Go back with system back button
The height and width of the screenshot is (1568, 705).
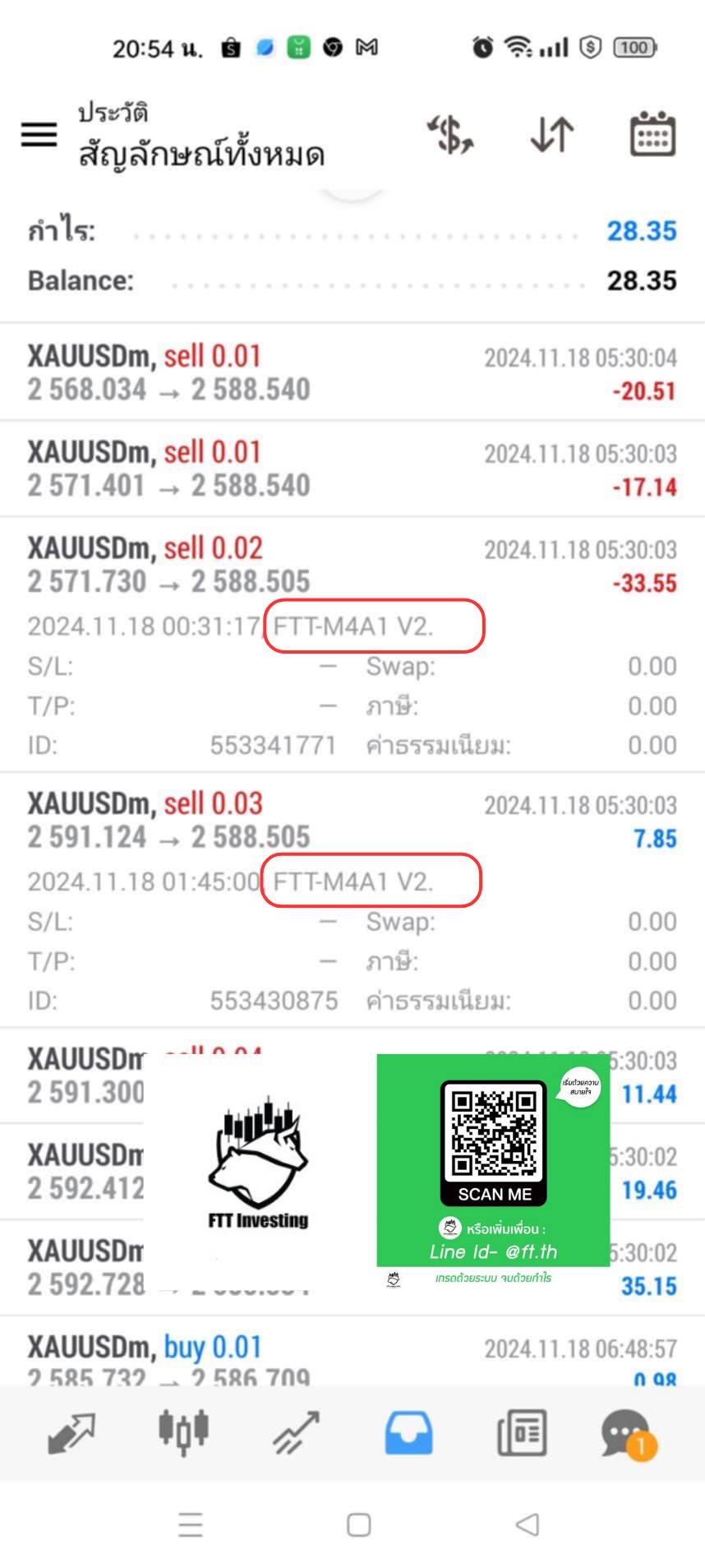tap(527, 1524)
